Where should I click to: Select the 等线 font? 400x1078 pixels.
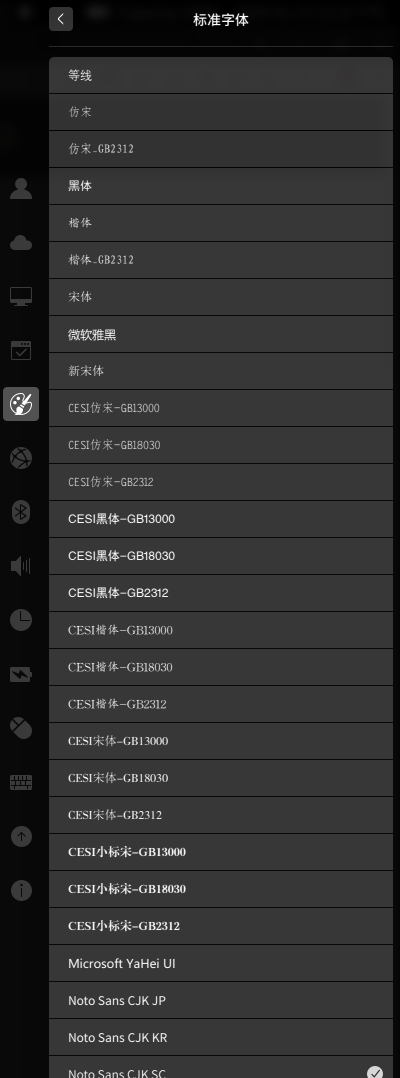point(221,76)
